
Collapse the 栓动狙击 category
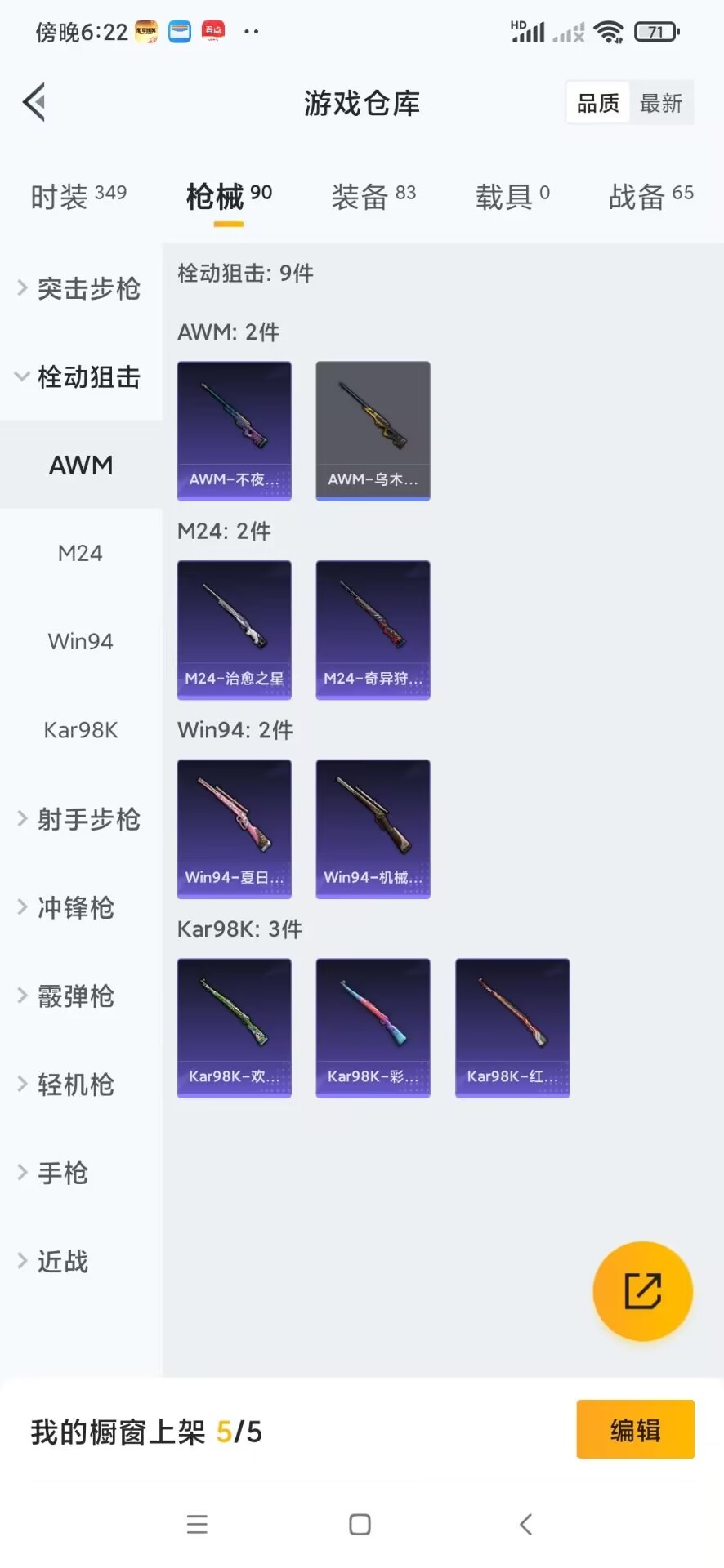81,376
